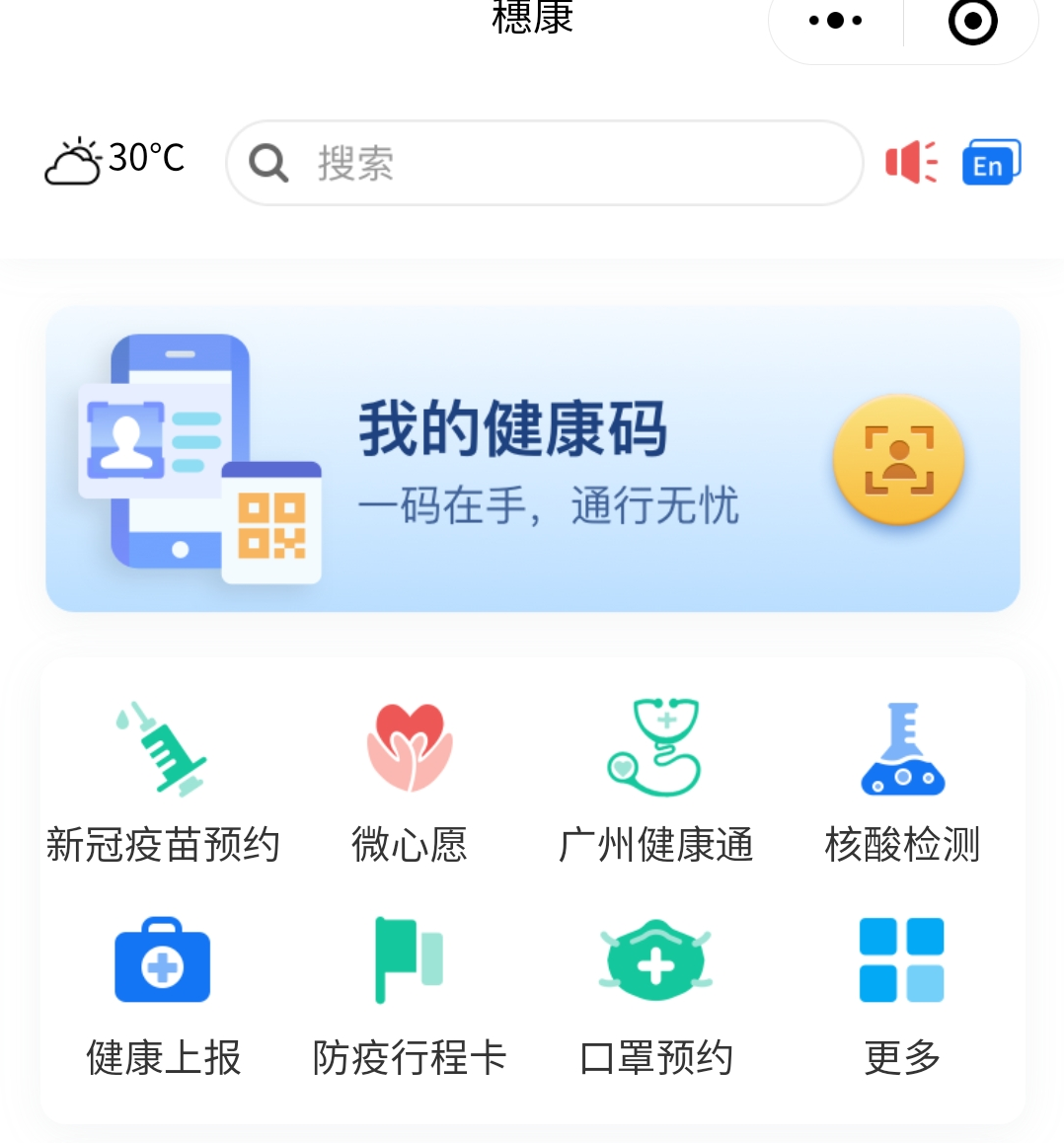Open 微心愿
This screenshot has height=1143, width=1064.
pos(410,782)
